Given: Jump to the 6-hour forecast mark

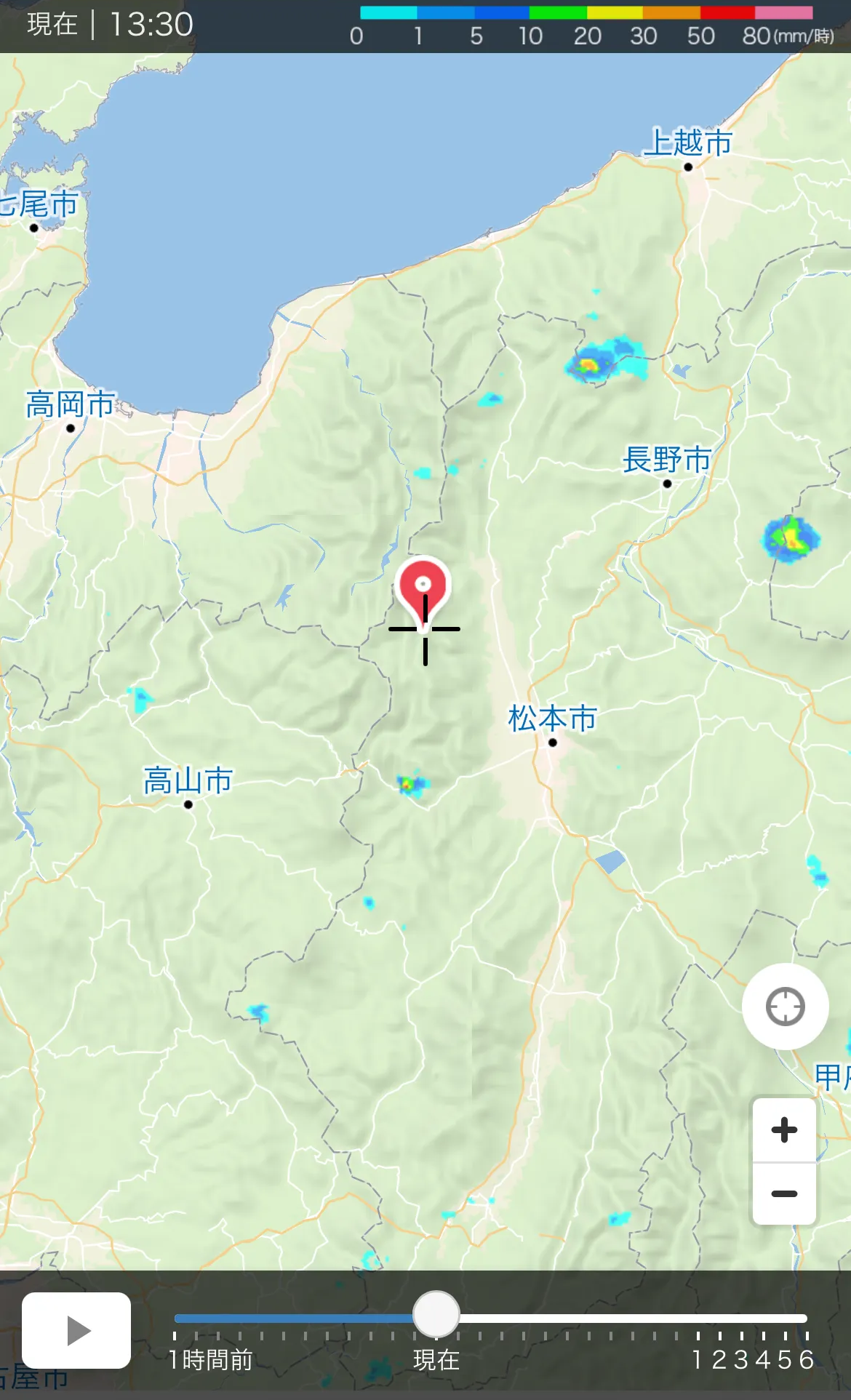Looking at the screenshot, I should point(807,1359).
